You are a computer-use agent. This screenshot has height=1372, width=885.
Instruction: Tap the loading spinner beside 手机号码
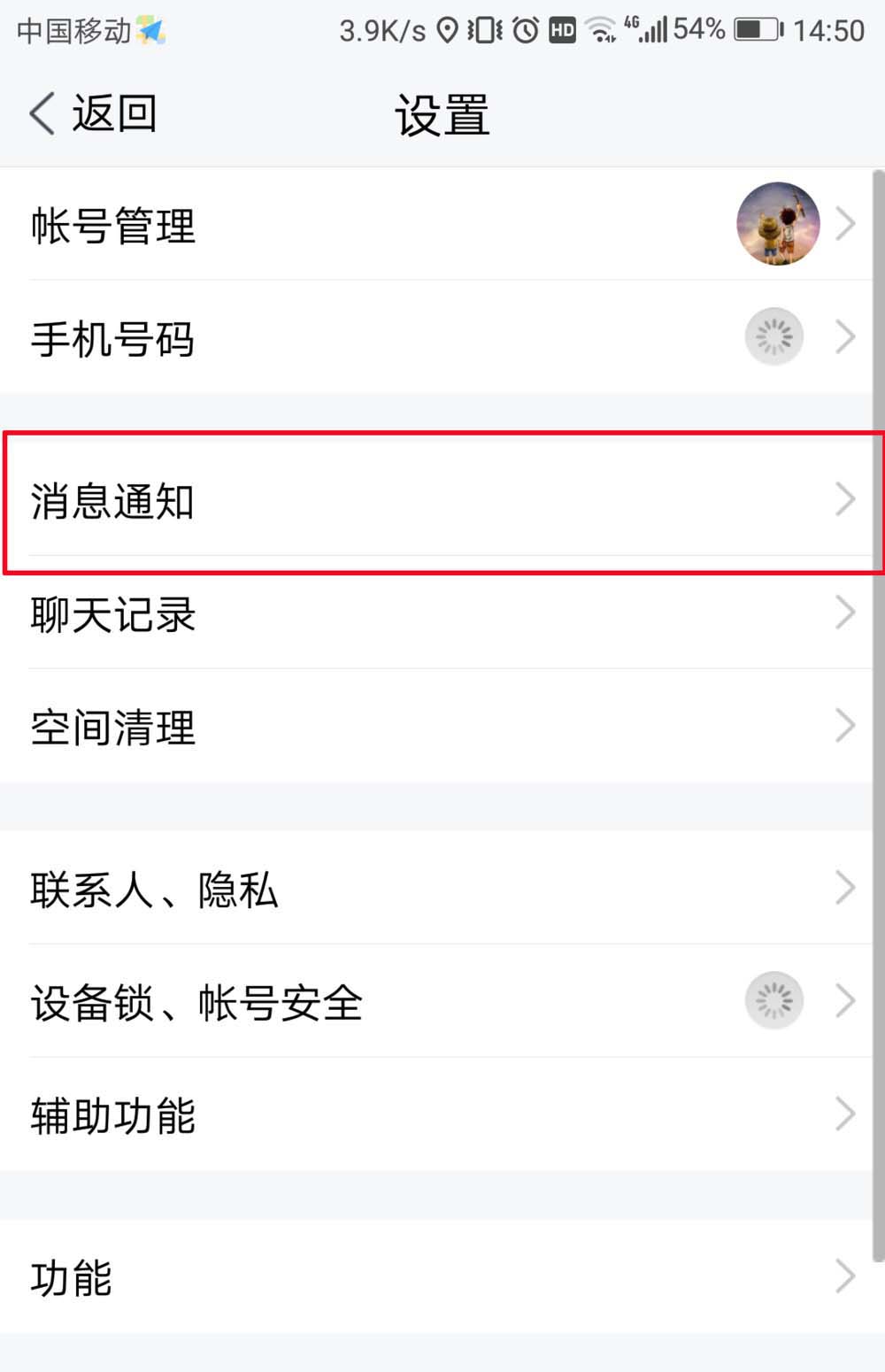pyautogui.click(x=774, y=336)
